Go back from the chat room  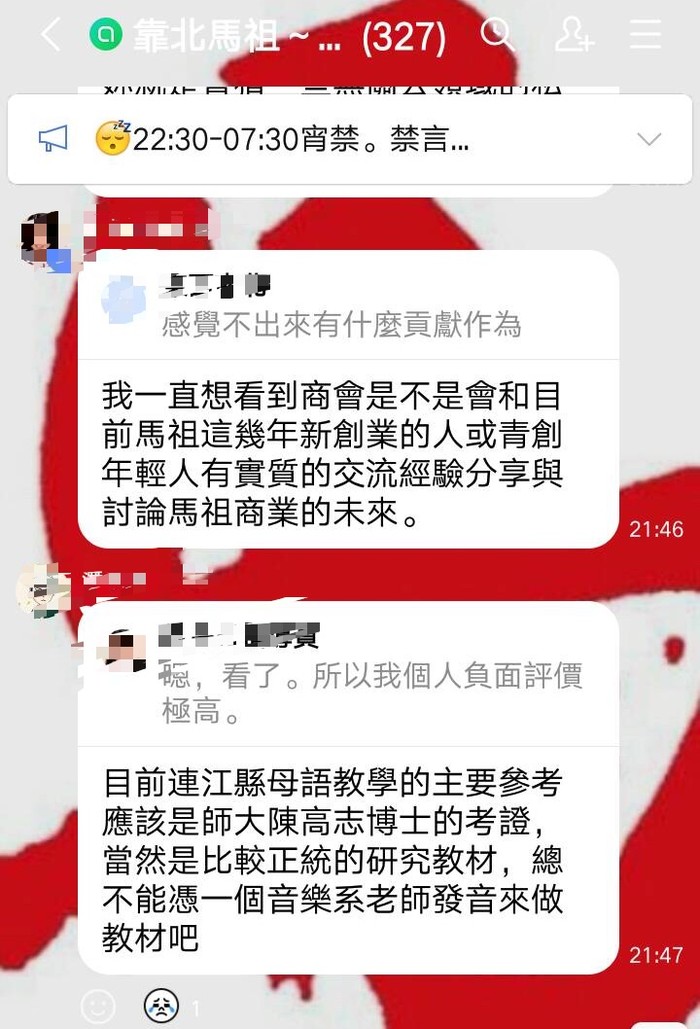(x=50, y=36)
